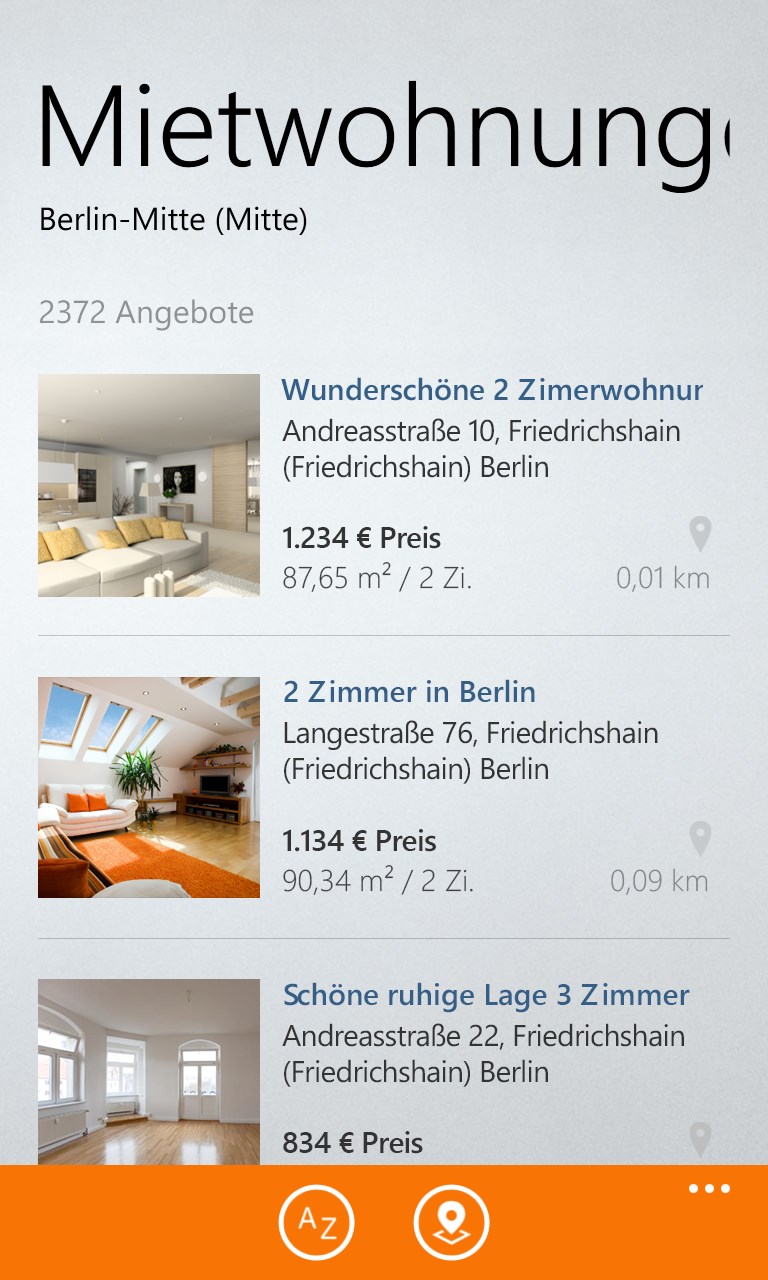Sort listings with the A-Z button
This screenshot has width=768, height=1280.
(316, 1222)
